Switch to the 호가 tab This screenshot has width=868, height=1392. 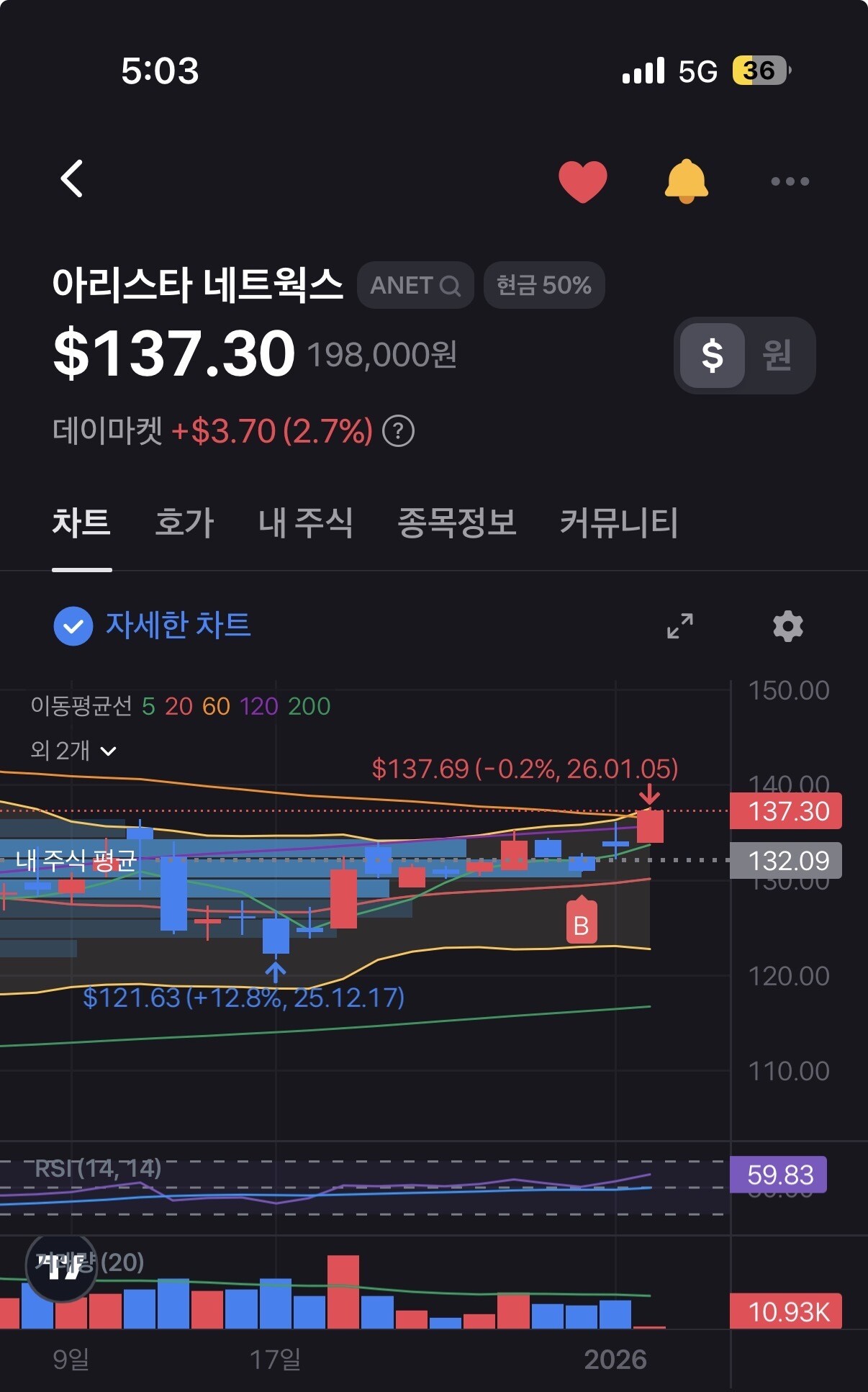coord(185,523)
